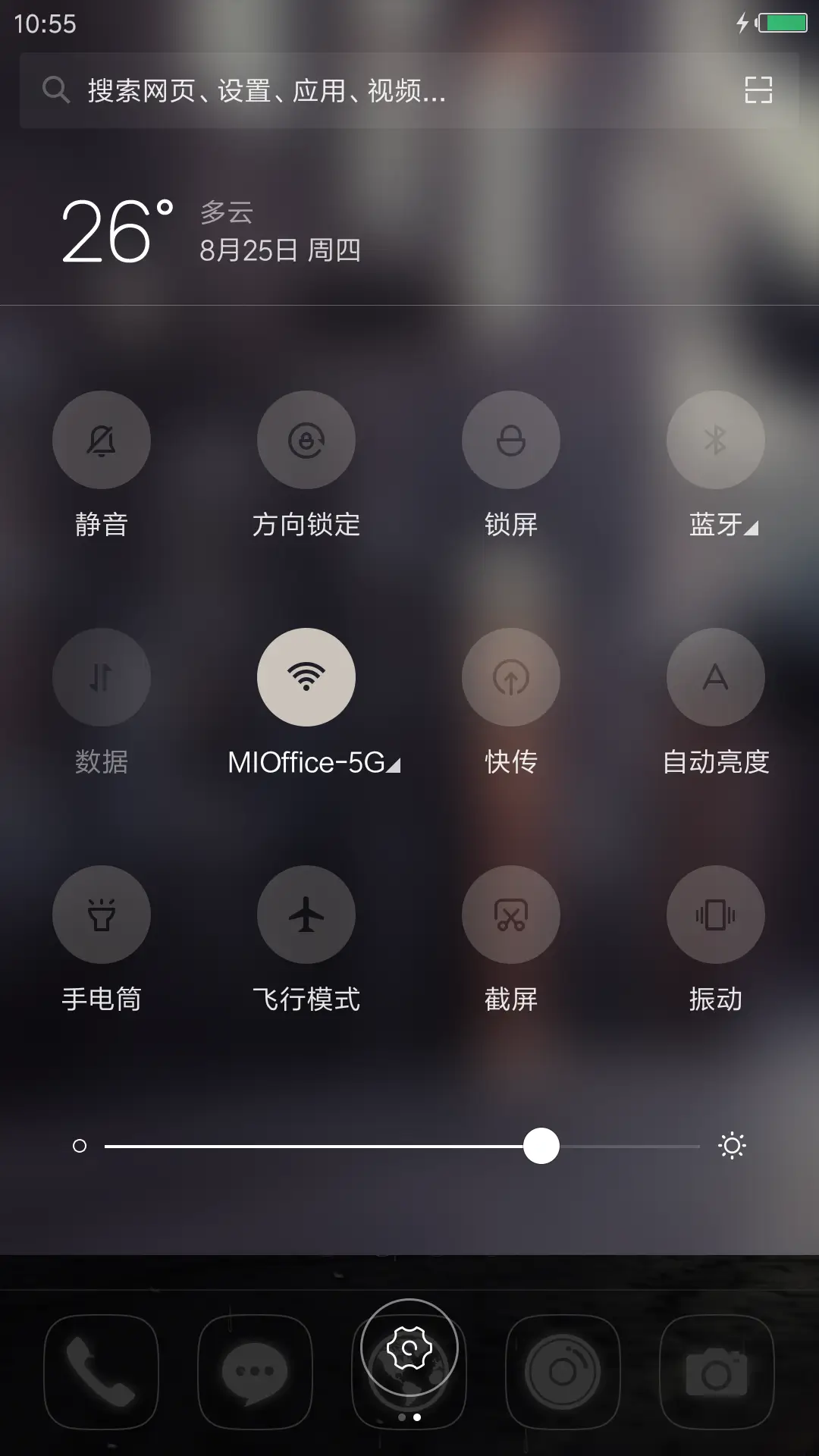Image resolution: width=819 pixels, height=1456 pixels.
Task: Turn on the flashlight
Action: 102,915
